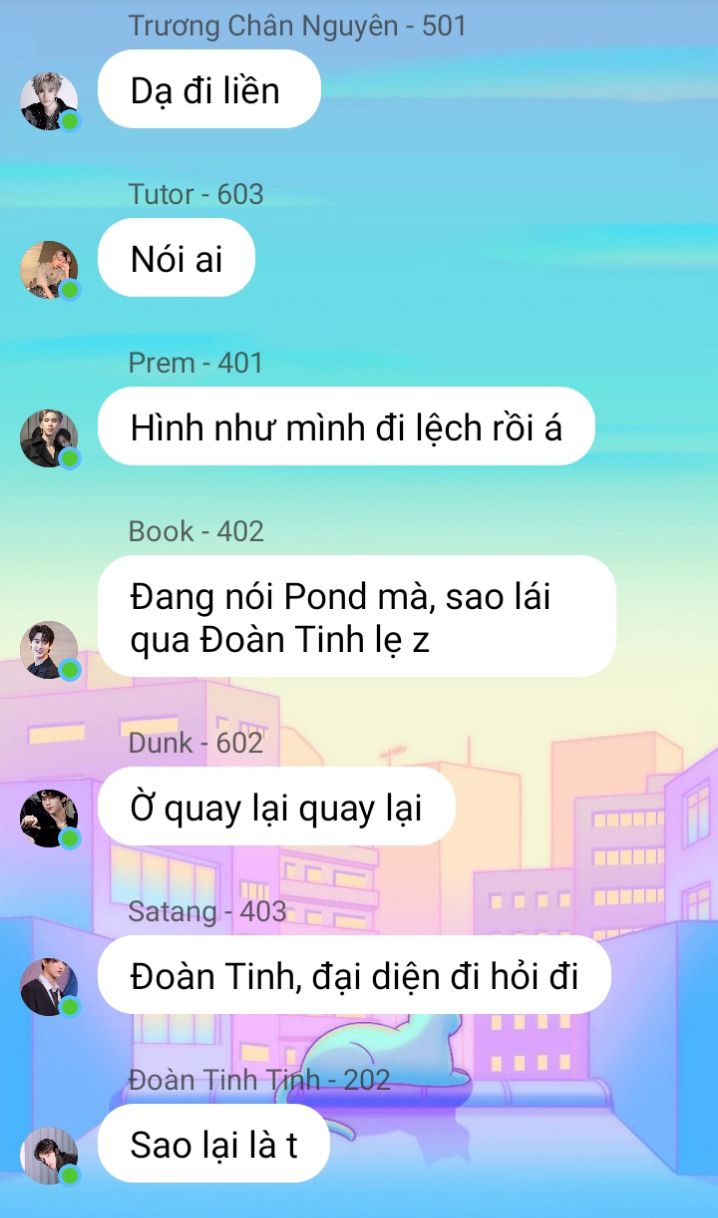Open Trương Chân Nguyên's profile picture
Image resolution: width=718 pixels, height=1218 pixels.
(49, 101)
